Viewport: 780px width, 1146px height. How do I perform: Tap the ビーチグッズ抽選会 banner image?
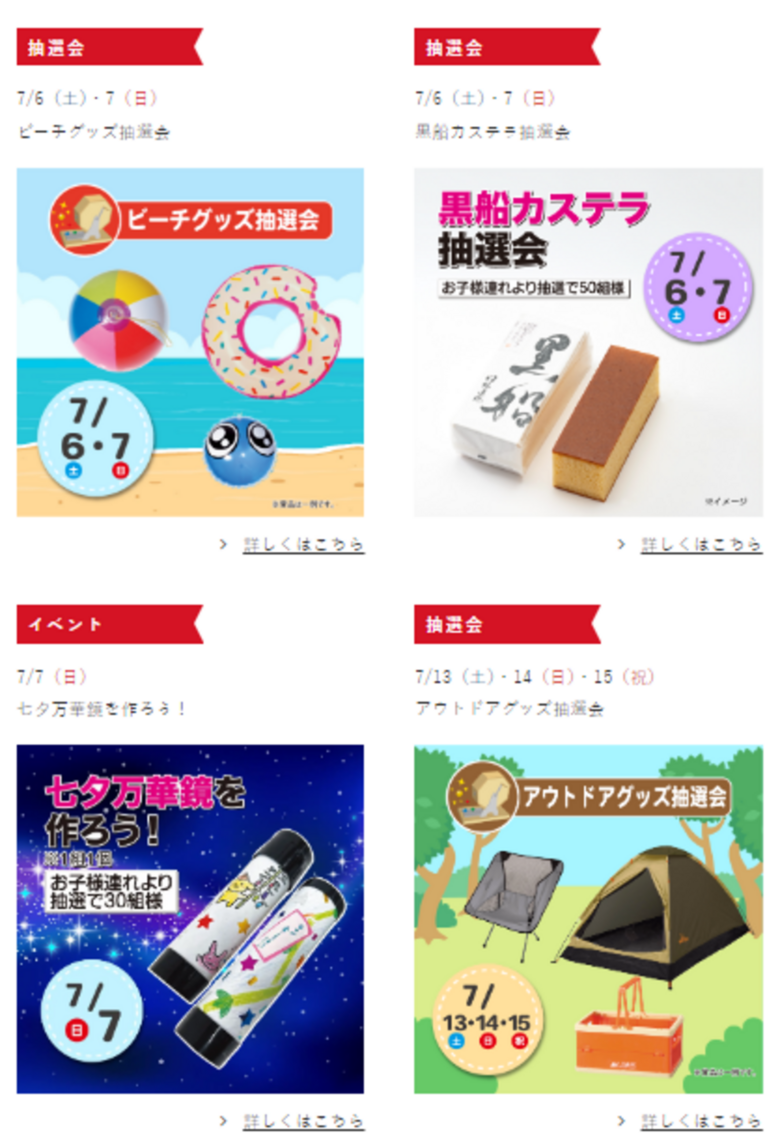point(190,342)
